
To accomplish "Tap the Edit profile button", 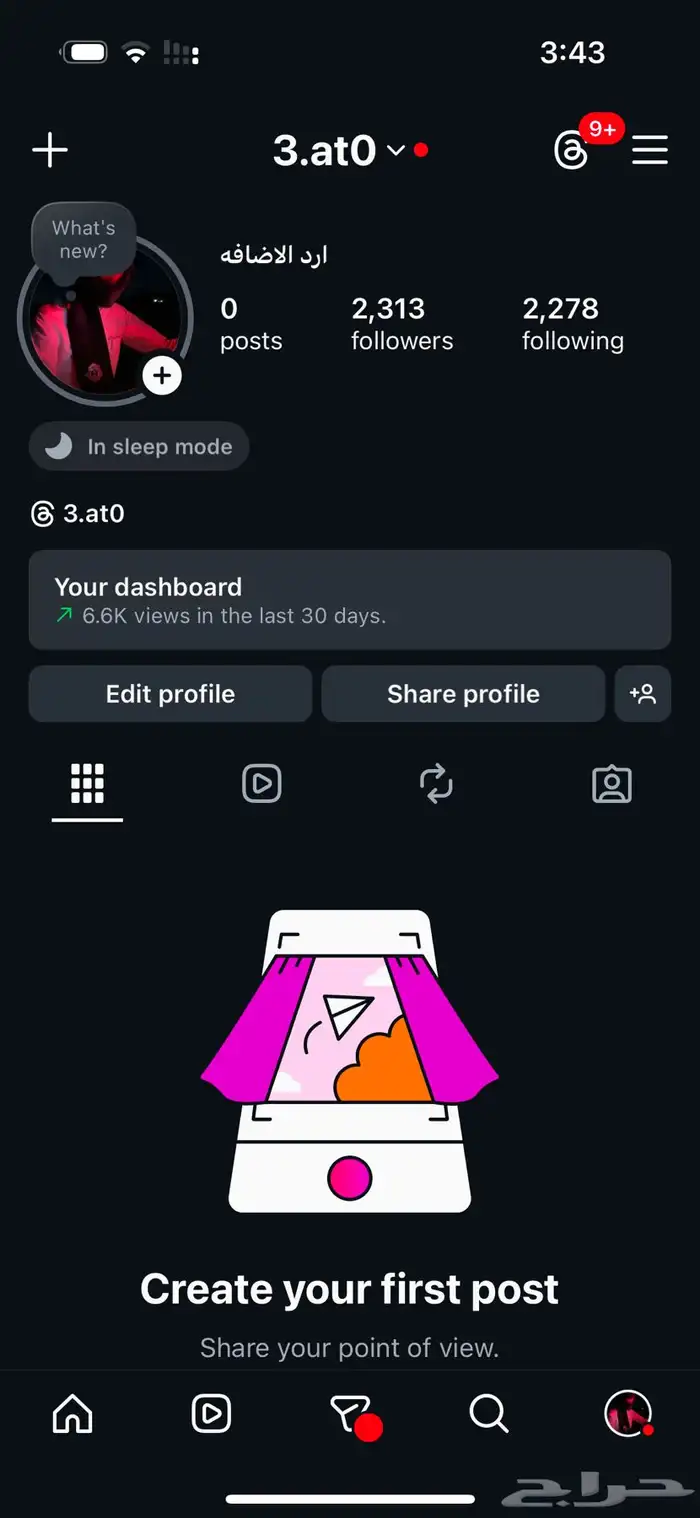I will click(x=170, y=694).
